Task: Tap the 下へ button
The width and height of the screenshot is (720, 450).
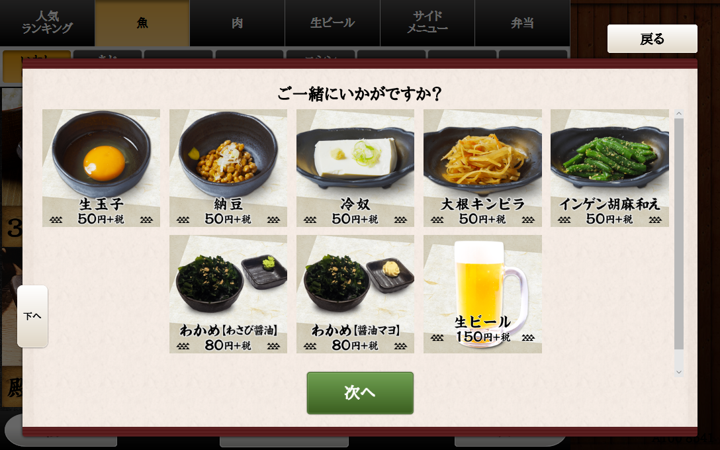Action: tap(32, 316)
